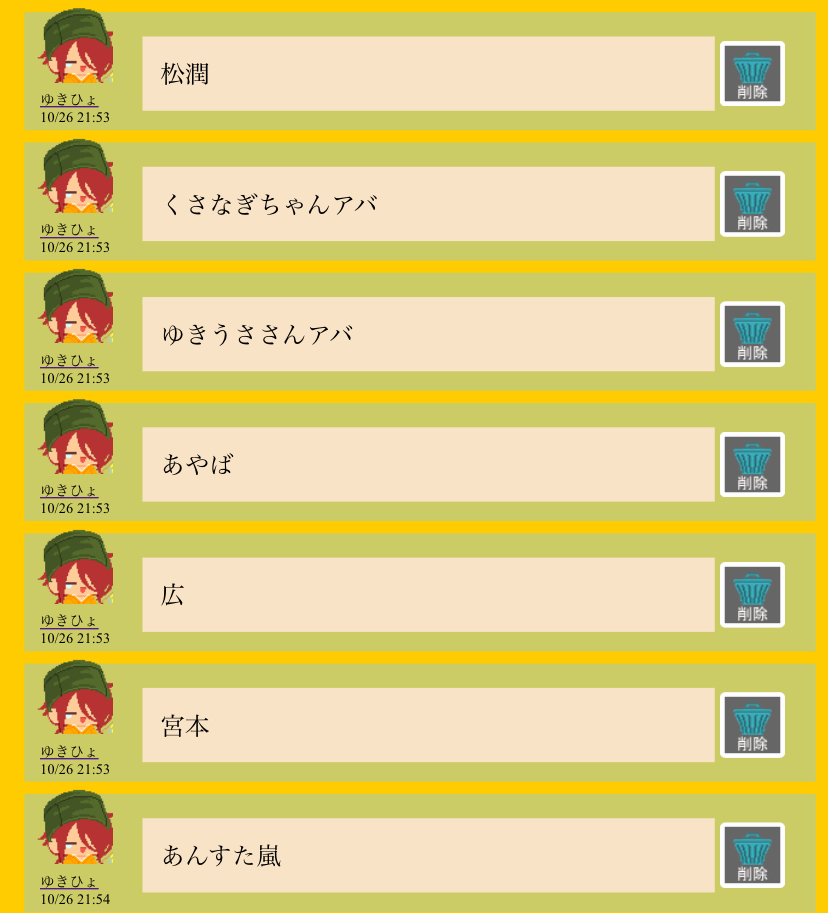Delete the 松潤 comment
This screenshot has width=828, height=913.
coord(752,74)
